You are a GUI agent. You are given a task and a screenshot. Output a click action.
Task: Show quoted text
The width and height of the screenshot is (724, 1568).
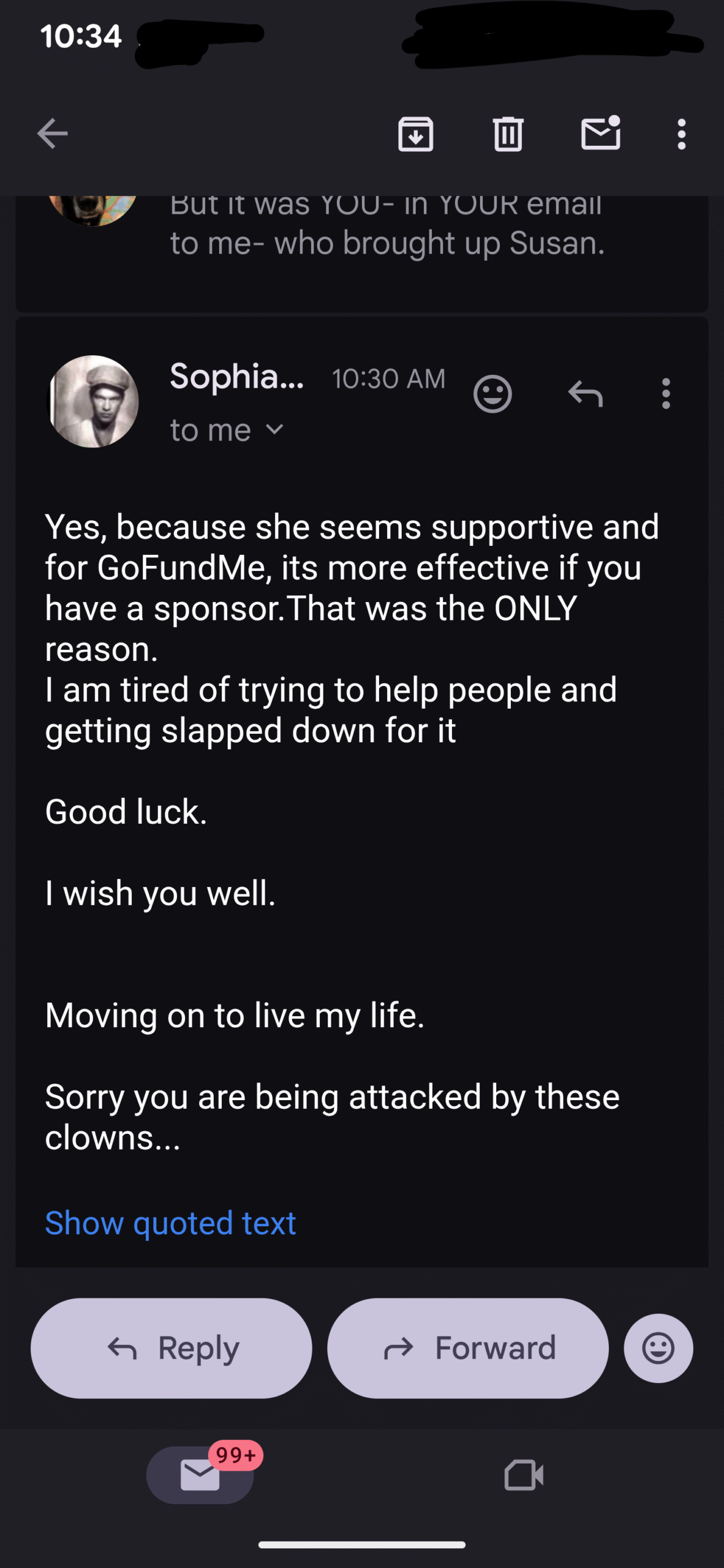(170, 1223)
